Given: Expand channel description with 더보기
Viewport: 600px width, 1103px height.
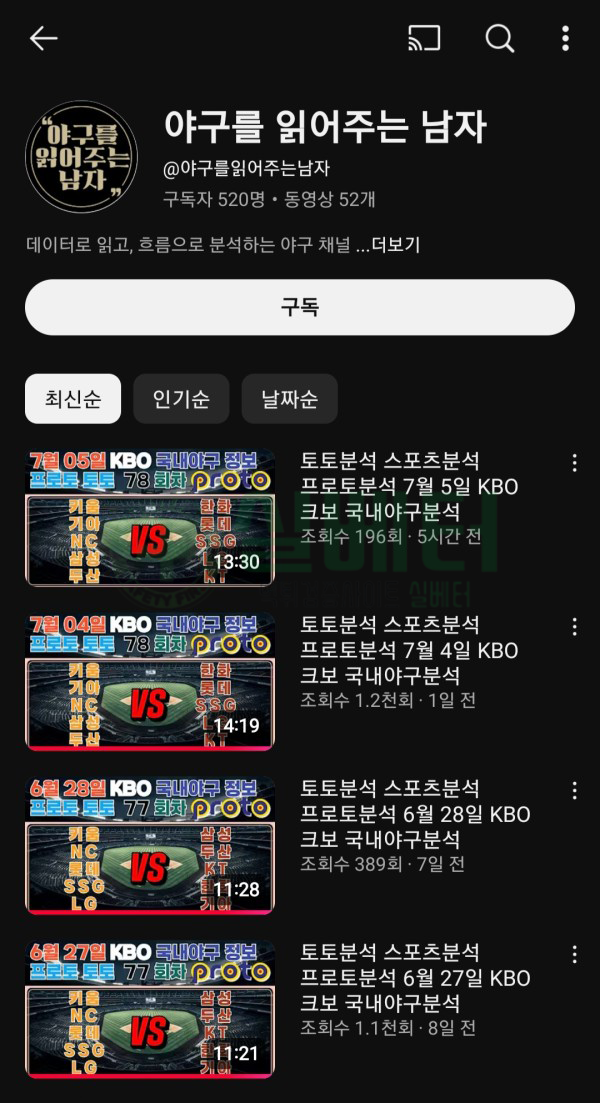Looking at the screenshot, I should [x=395, y=244].
